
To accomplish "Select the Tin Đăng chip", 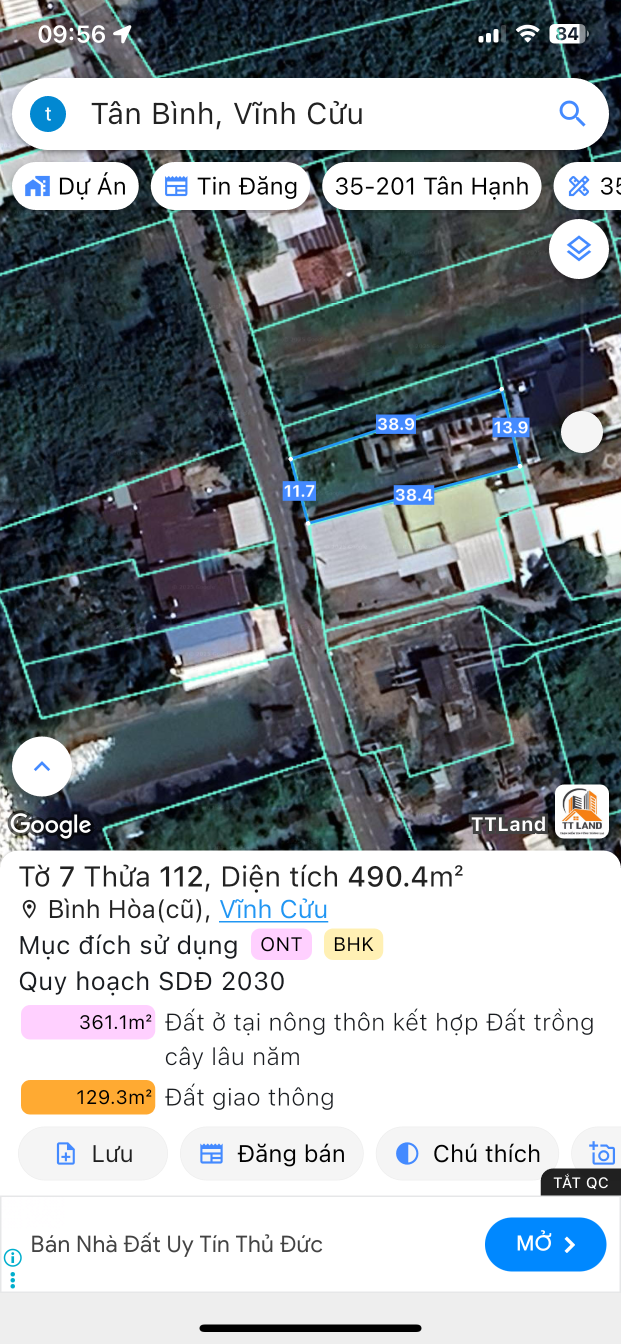I will pos(231,186).
